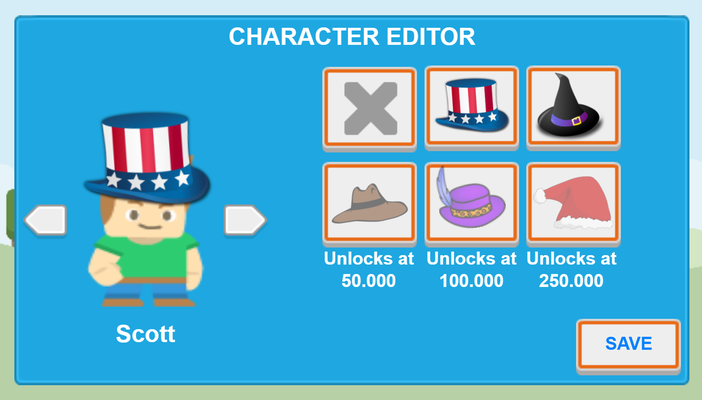Select the red Santa hat
This screenshot has height=400, width=702.
pyautogui.click(x=573, y=203)
